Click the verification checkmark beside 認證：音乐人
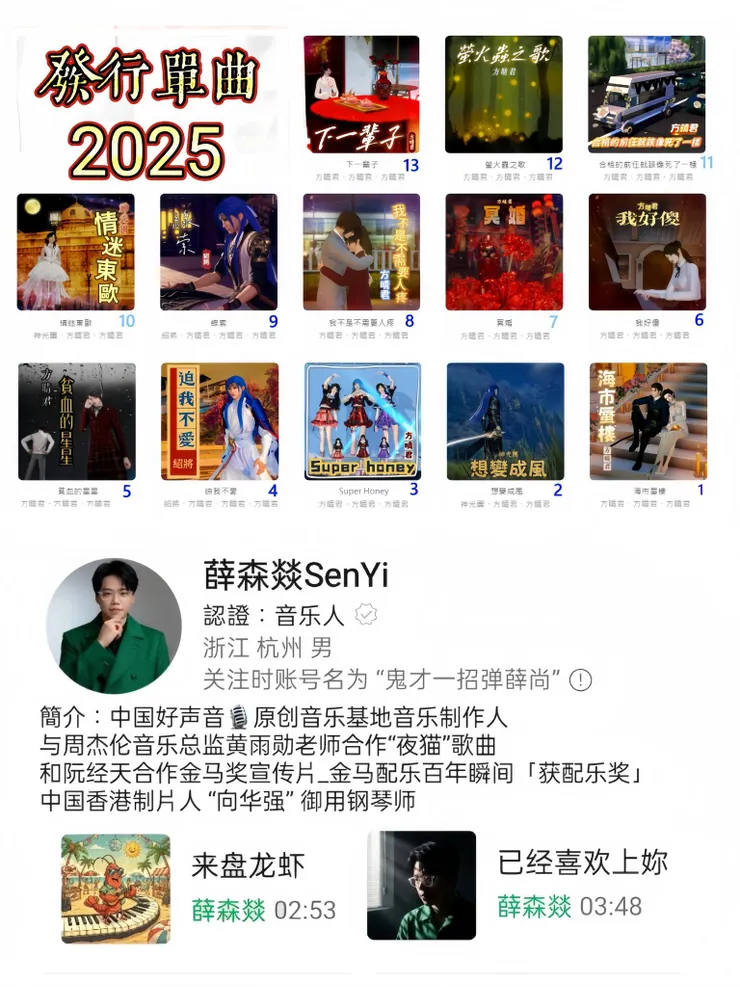This screenshot has height=987, width=740. (x=364, y=614)
